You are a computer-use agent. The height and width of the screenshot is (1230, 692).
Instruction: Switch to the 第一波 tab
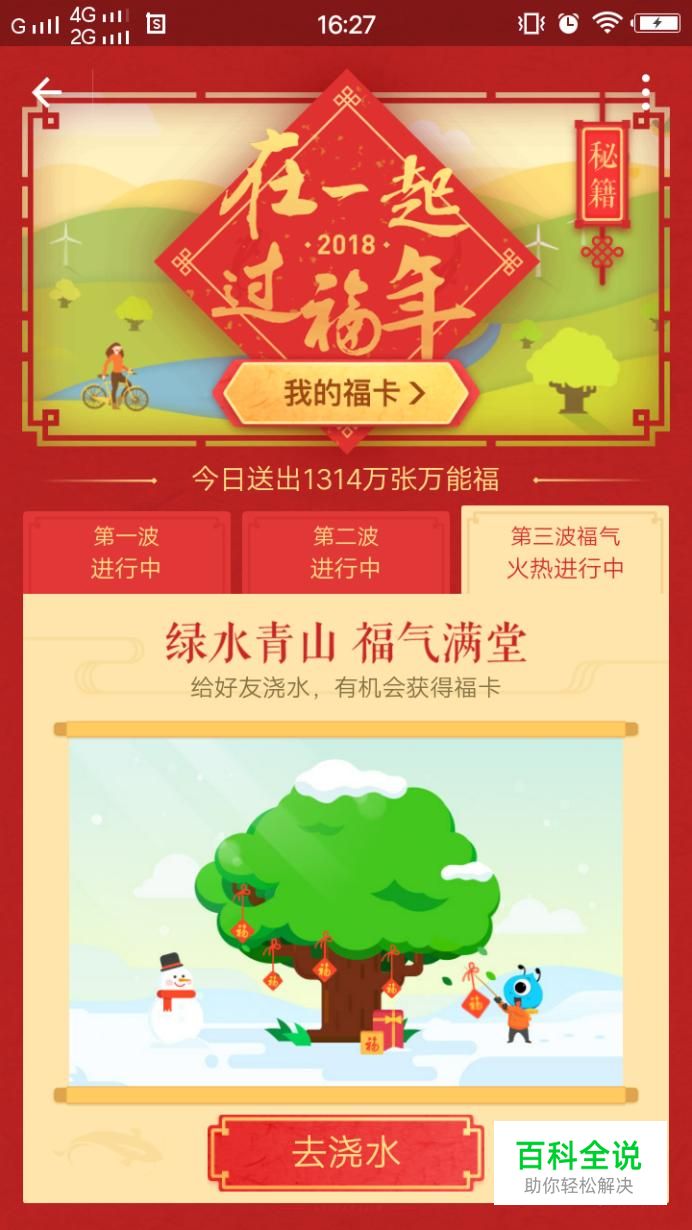pyautogui.click(x=126, y=553)
